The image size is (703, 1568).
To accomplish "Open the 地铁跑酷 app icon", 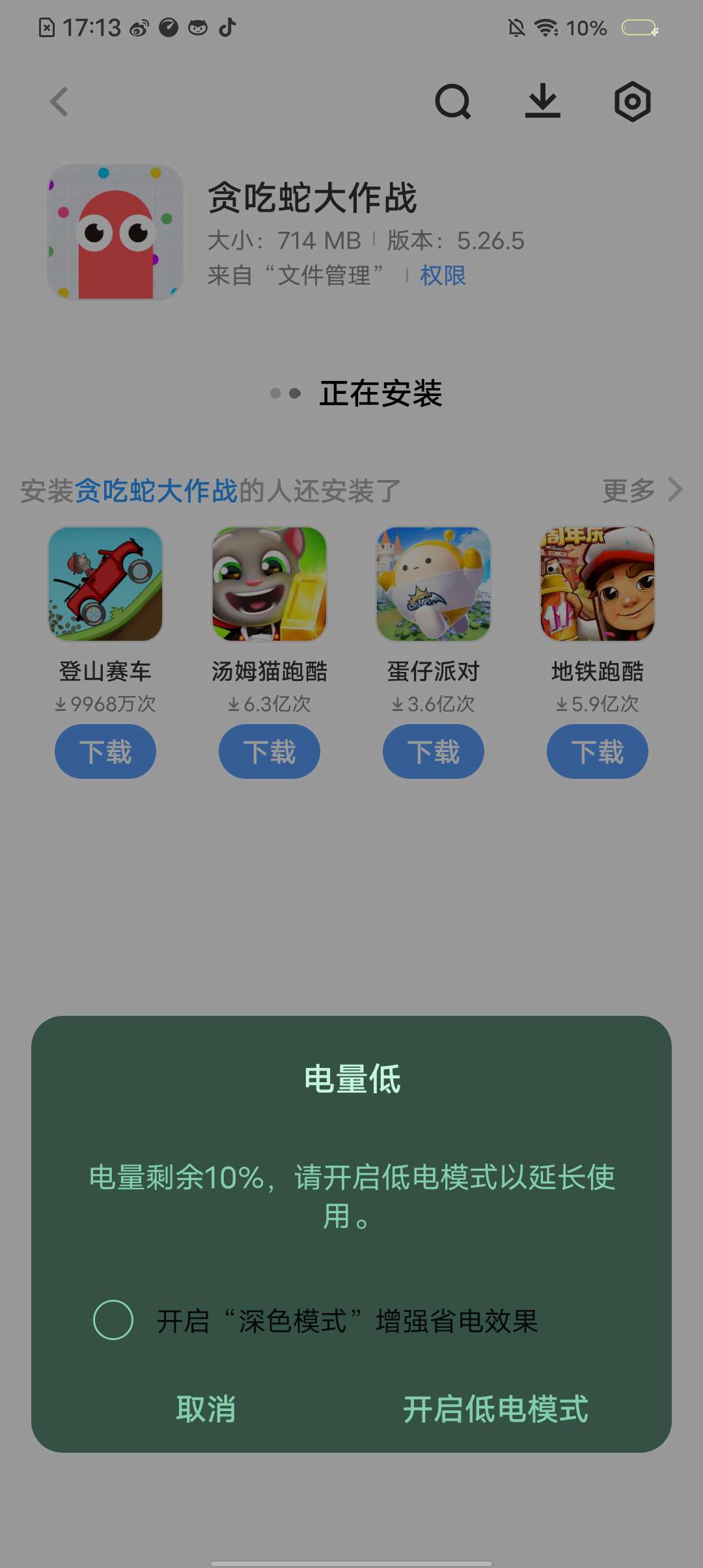I will [598, 584].
